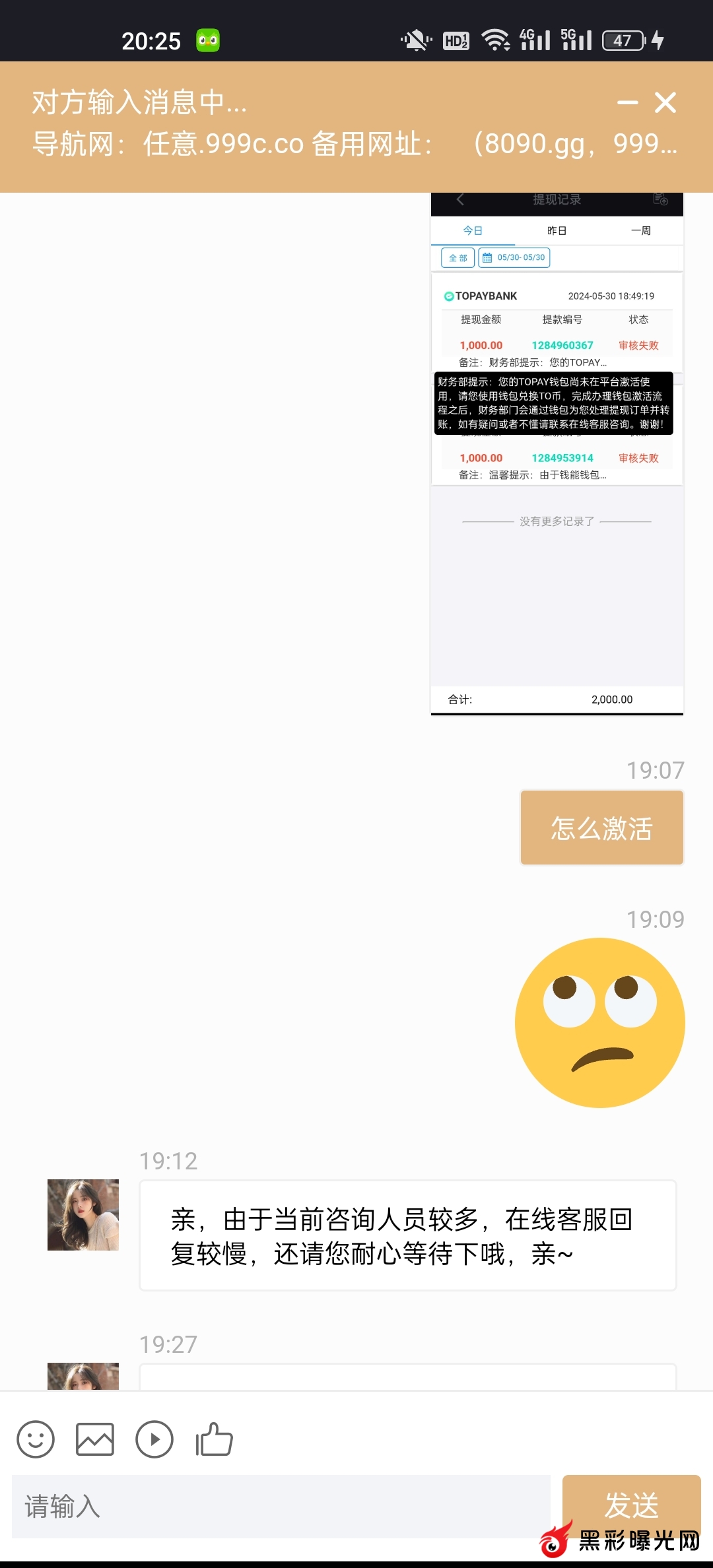Send the message with 发送
The width and height of the screenshot is (713, 1568).
631,1505
